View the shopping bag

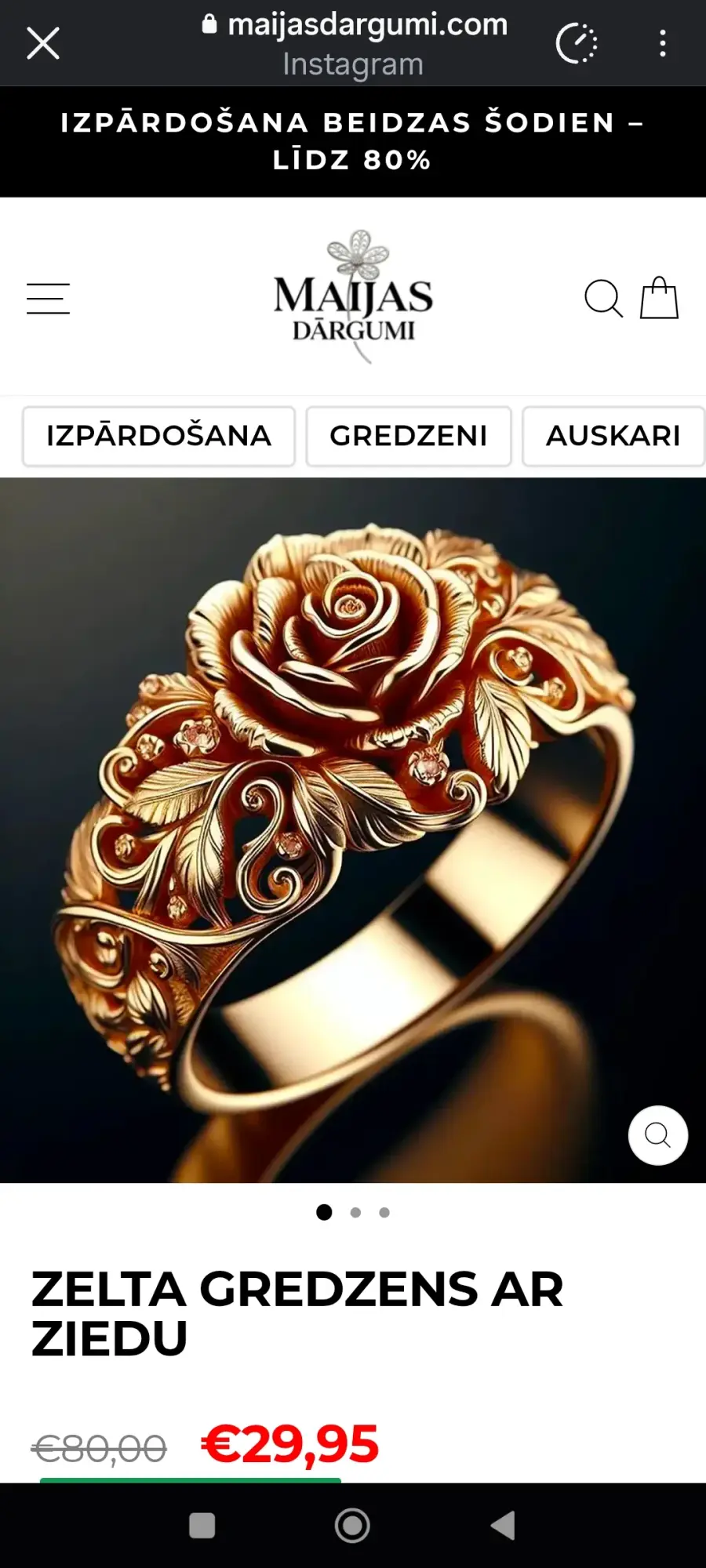pos(659,299)
